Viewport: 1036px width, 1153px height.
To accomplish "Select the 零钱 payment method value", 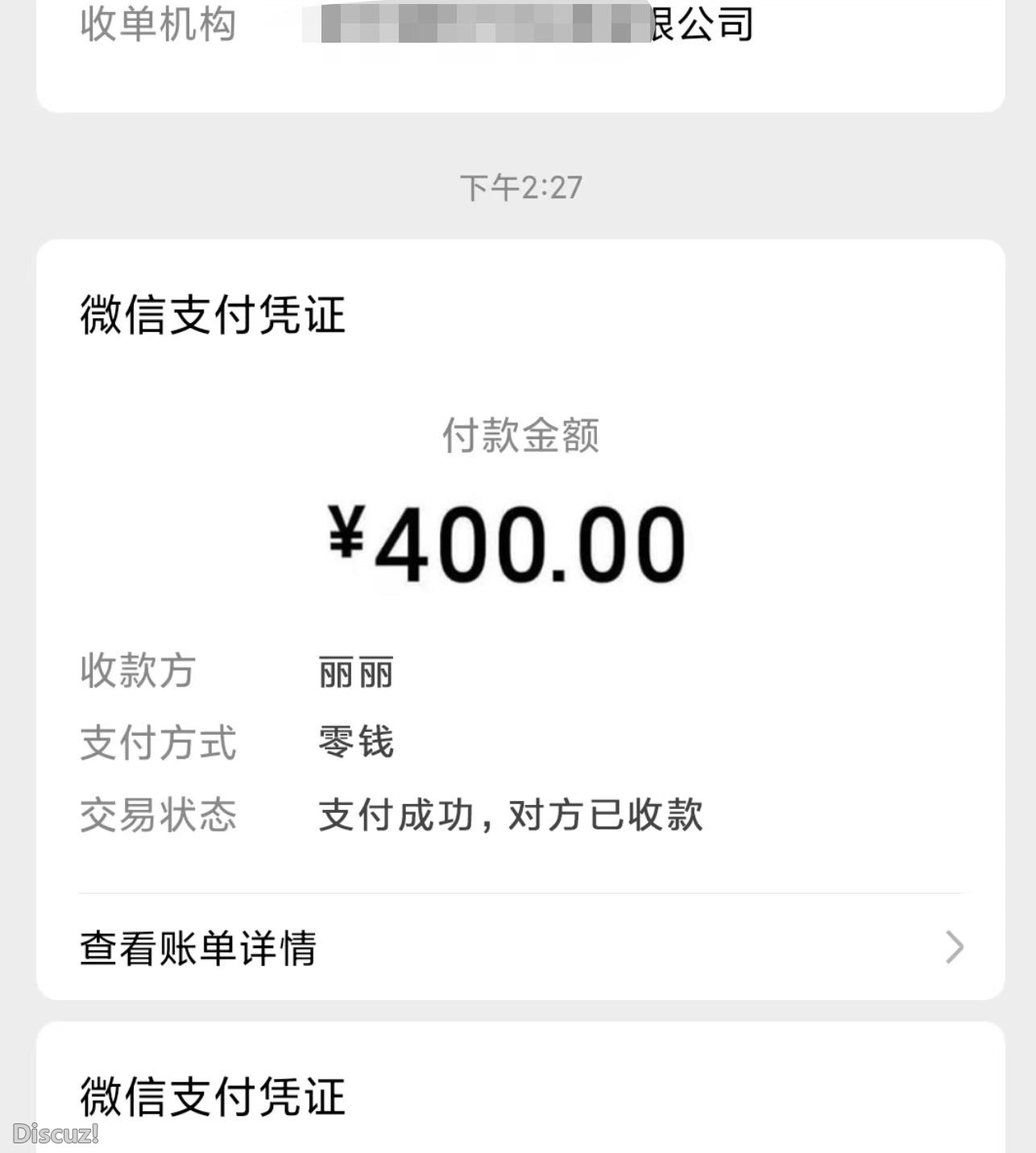I will (x=354, y=744).
